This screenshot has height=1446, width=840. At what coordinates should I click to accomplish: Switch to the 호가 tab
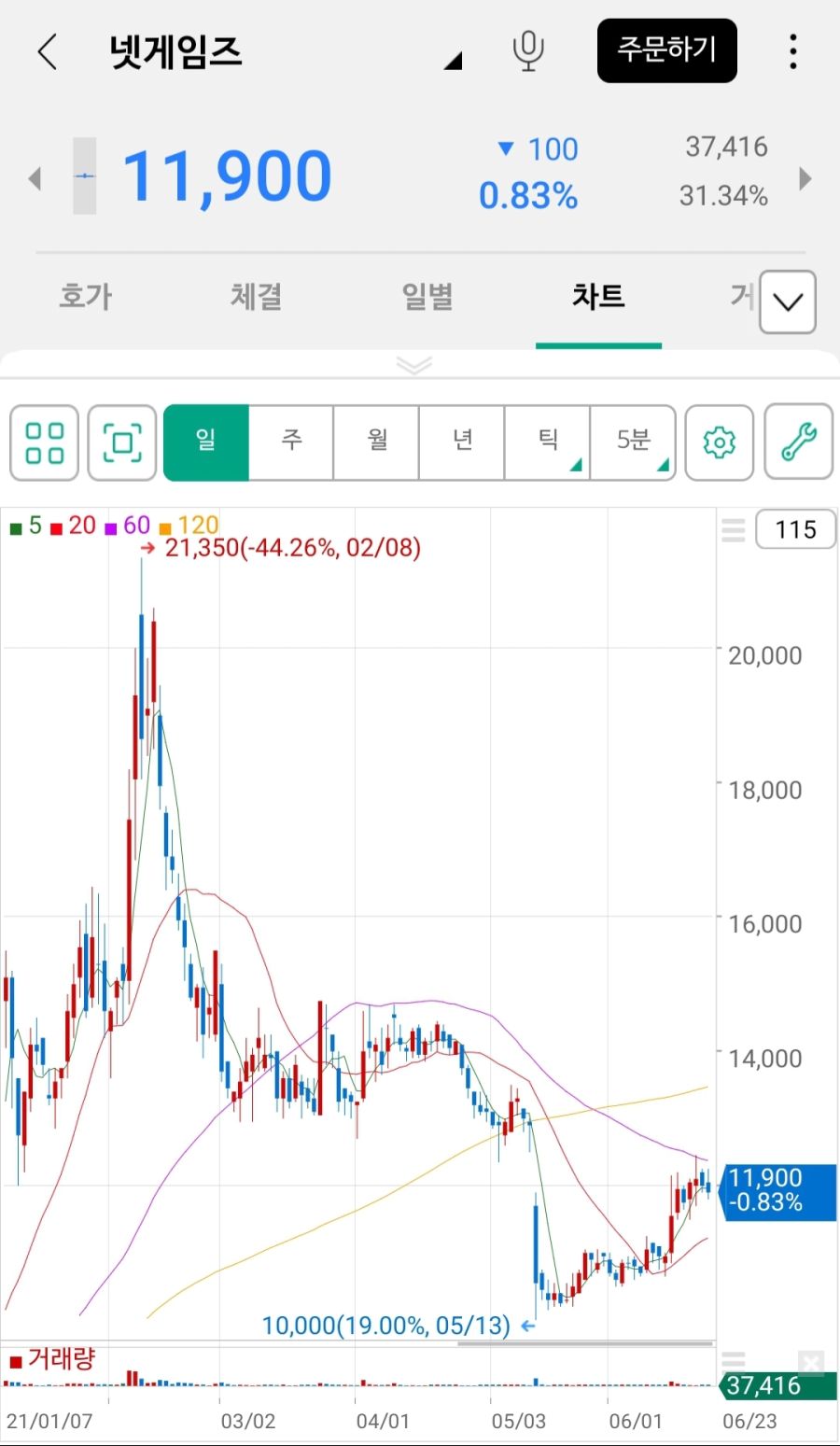click(86, 297)
